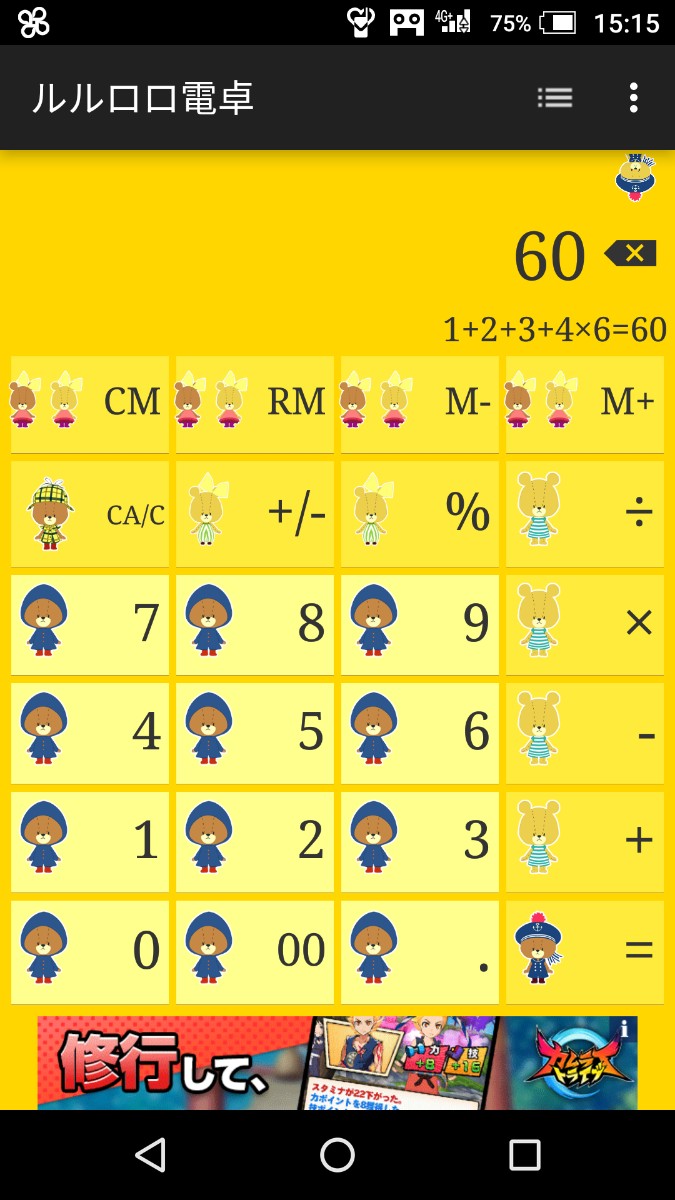Tap the percent key

420,513
